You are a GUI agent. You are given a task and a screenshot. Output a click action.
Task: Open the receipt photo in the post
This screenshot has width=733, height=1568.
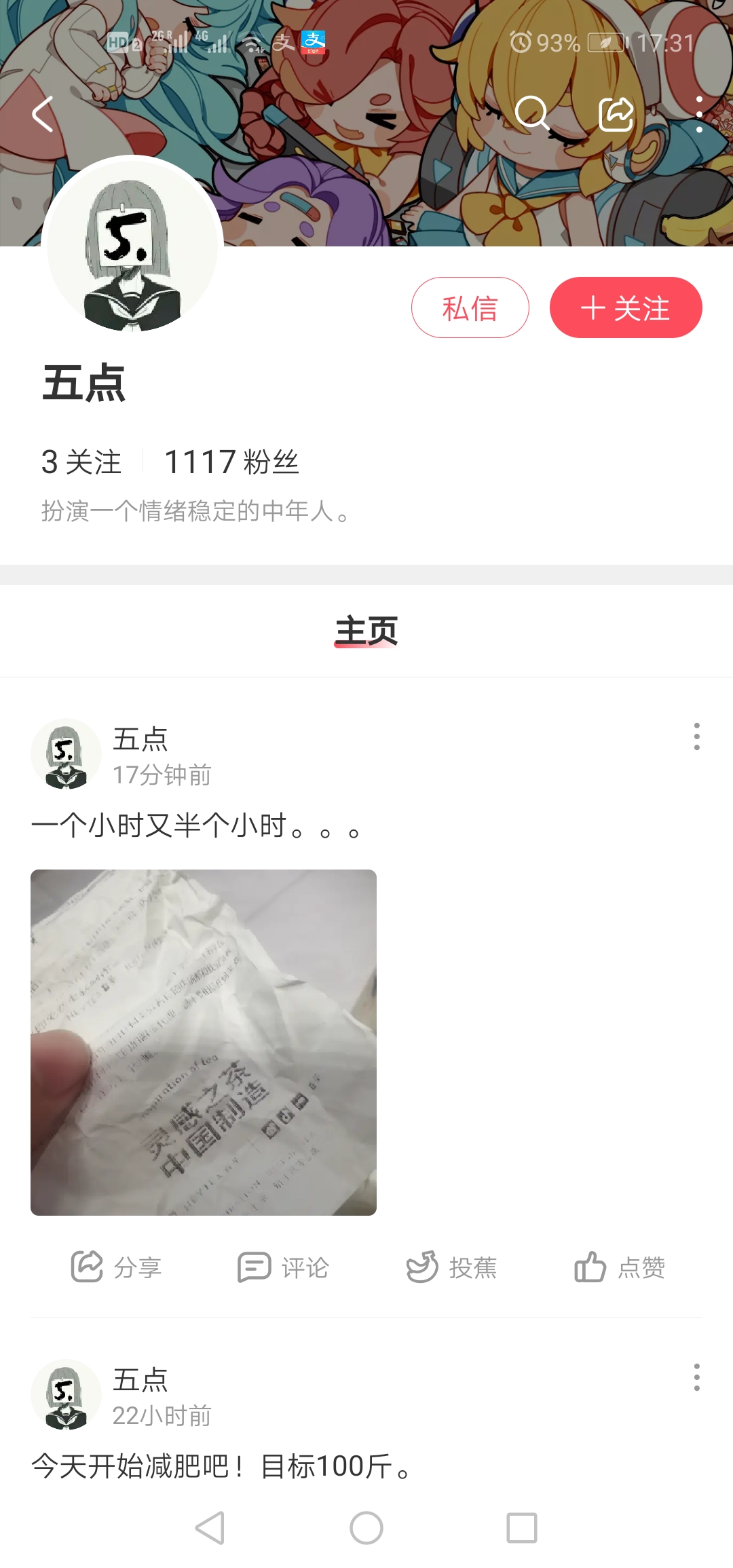coord(204,1042)
